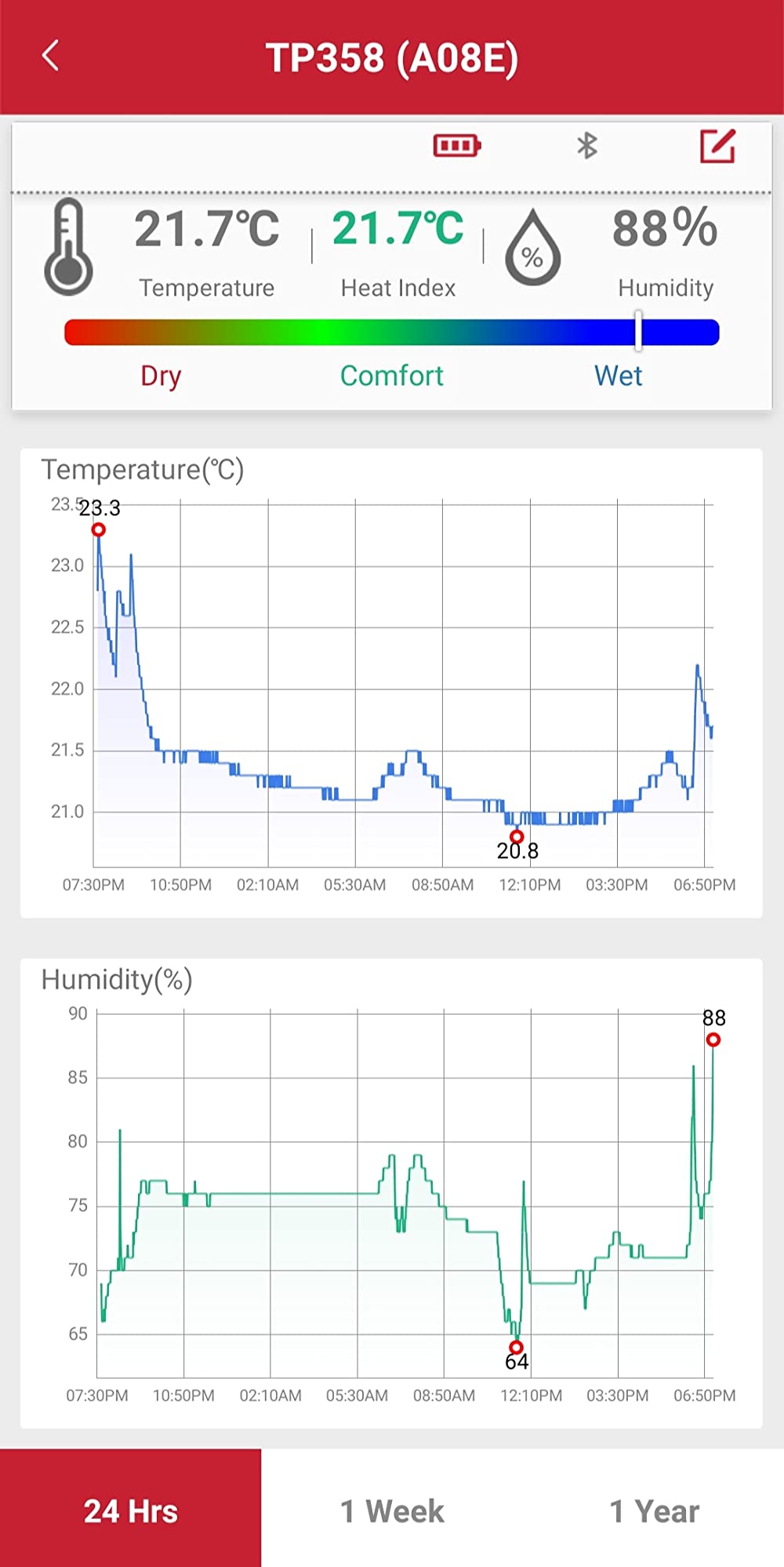Switch to the 1 Year view
This screenshot has width=784, height=1567.
pyautogui.click(x=654, y=1507)
